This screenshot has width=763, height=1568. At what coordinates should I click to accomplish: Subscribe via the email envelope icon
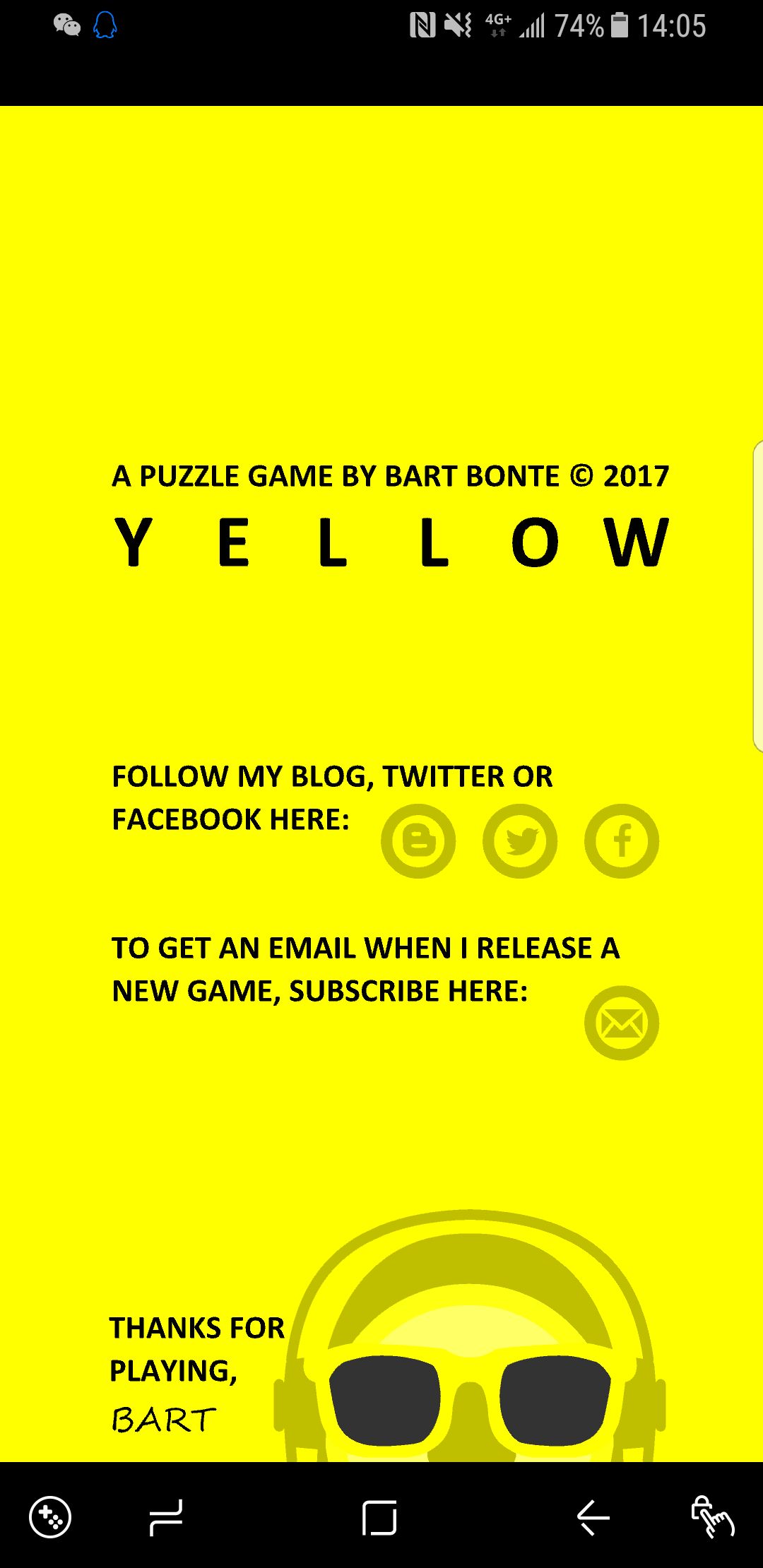[622, 1023]
